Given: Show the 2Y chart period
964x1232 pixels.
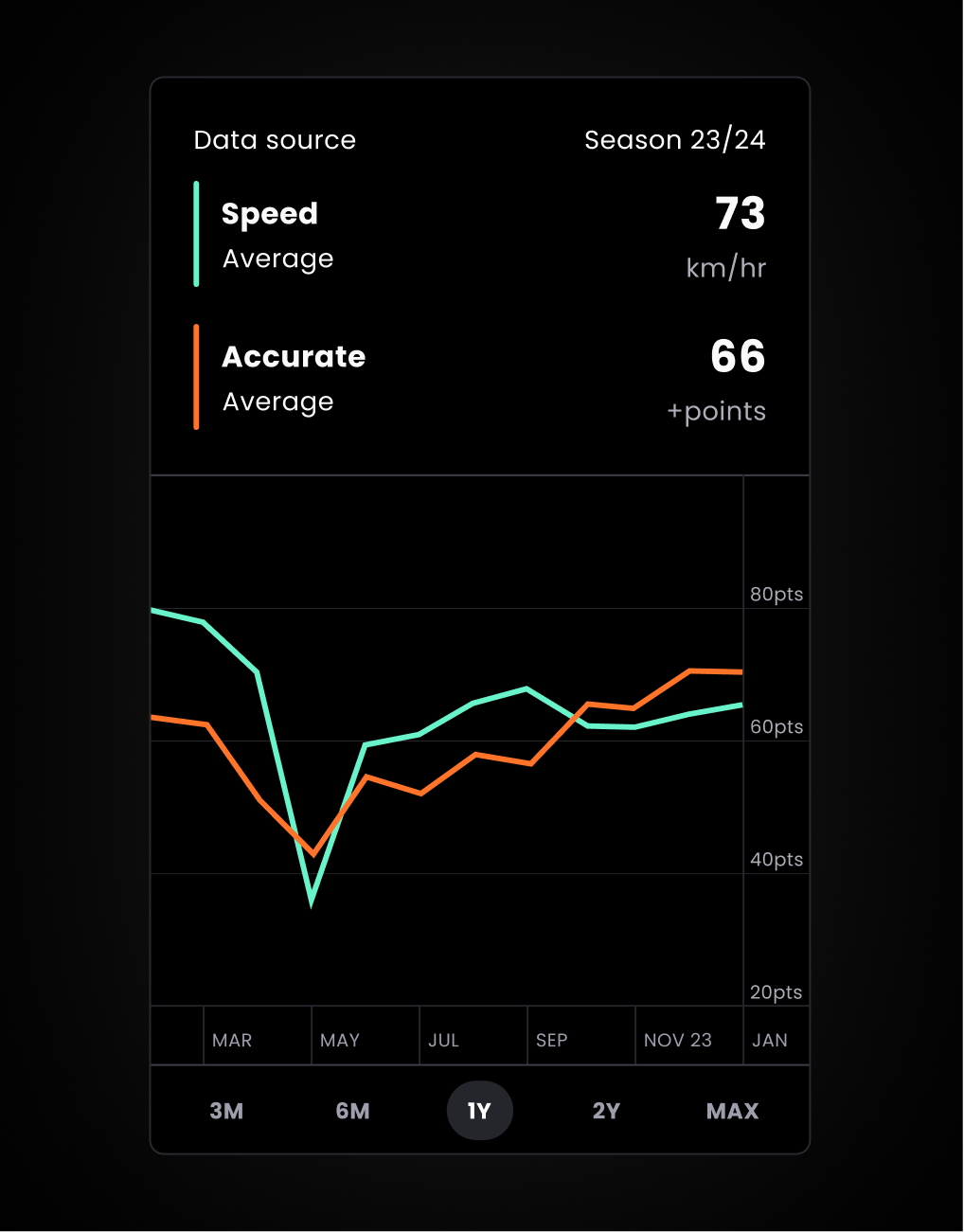Looking at the screenshot, I should coord(606,1111).
